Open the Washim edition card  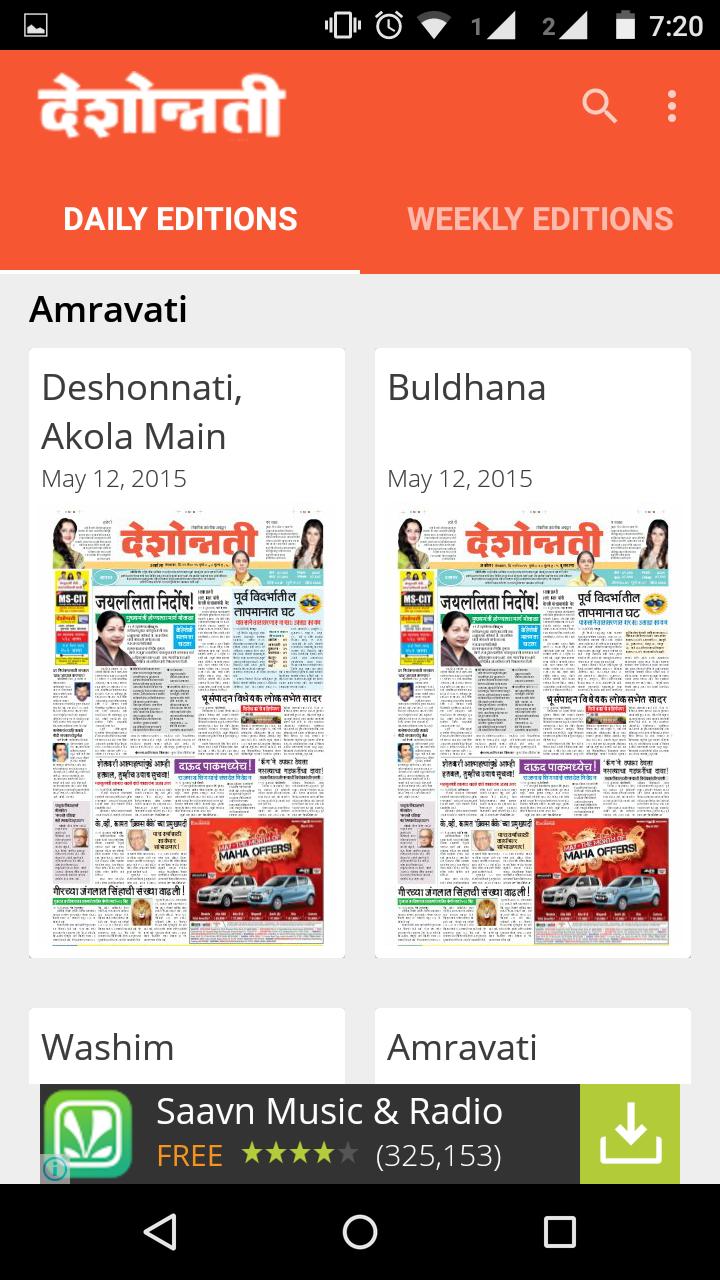pyautogui.click(x=187, y=1046)
